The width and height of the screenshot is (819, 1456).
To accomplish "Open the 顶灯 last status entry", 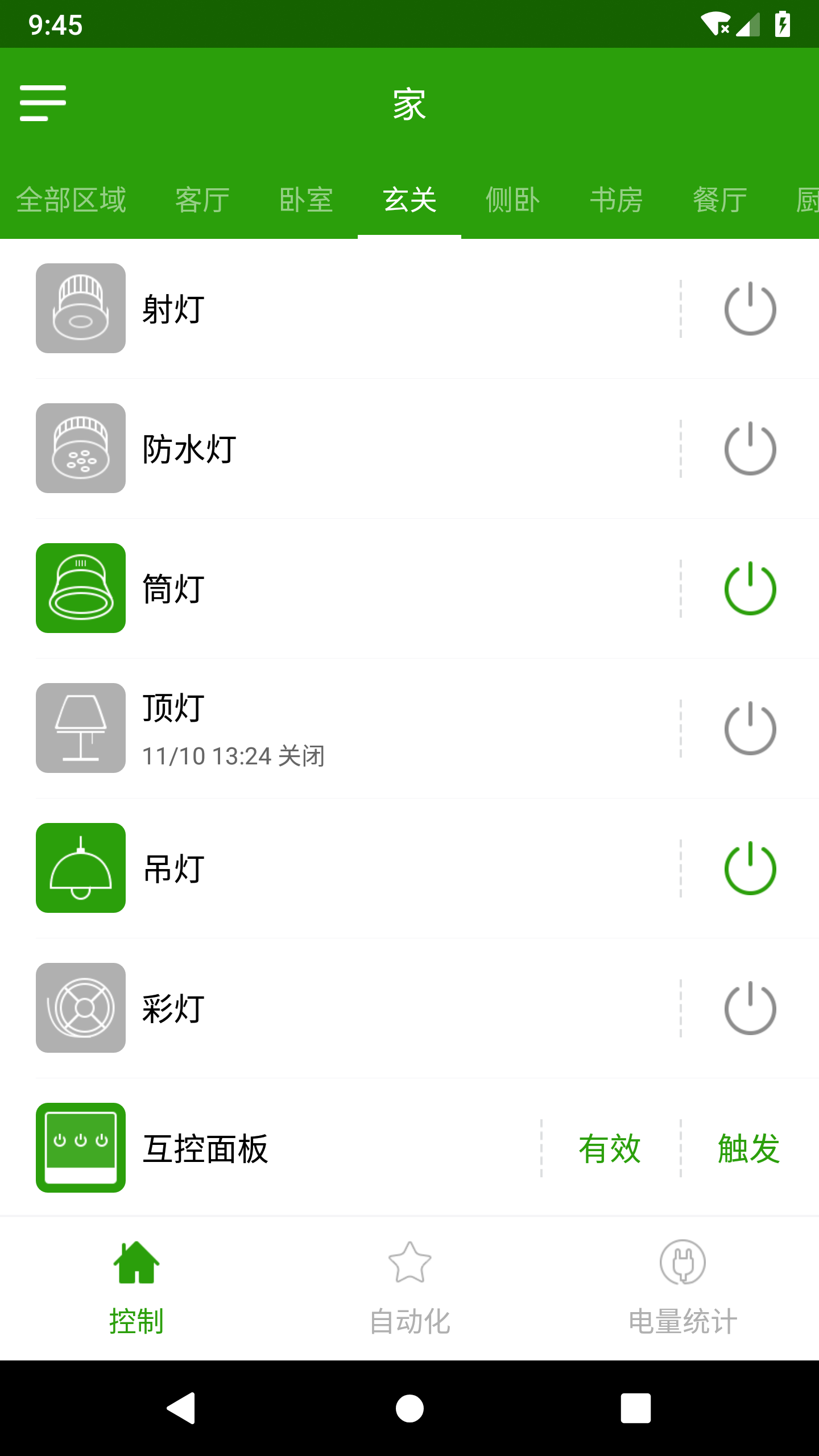I will 233,756.
